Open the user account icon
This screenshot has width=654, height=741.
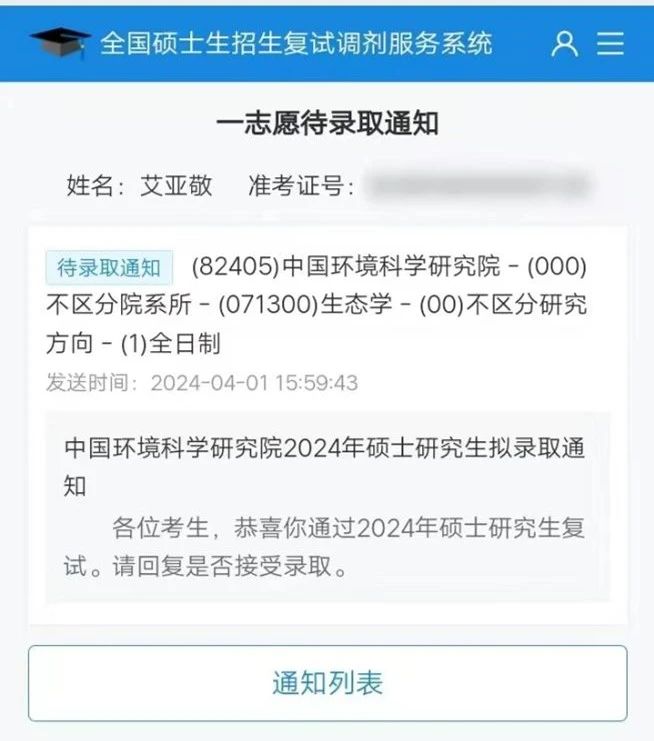coord(565,43)
